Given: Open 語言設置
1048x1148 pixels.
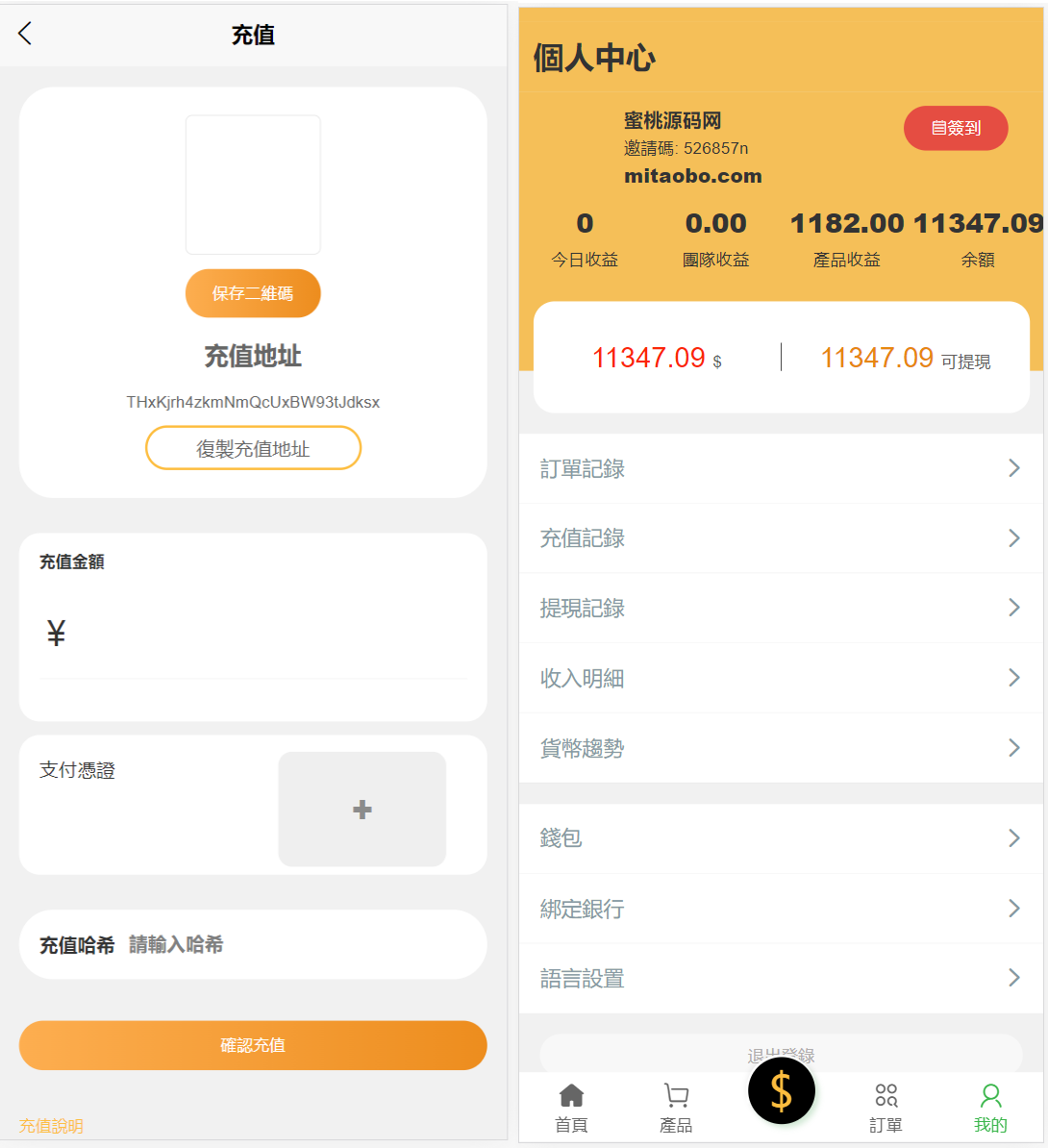Looking at the screenshot, I should 781,979.
